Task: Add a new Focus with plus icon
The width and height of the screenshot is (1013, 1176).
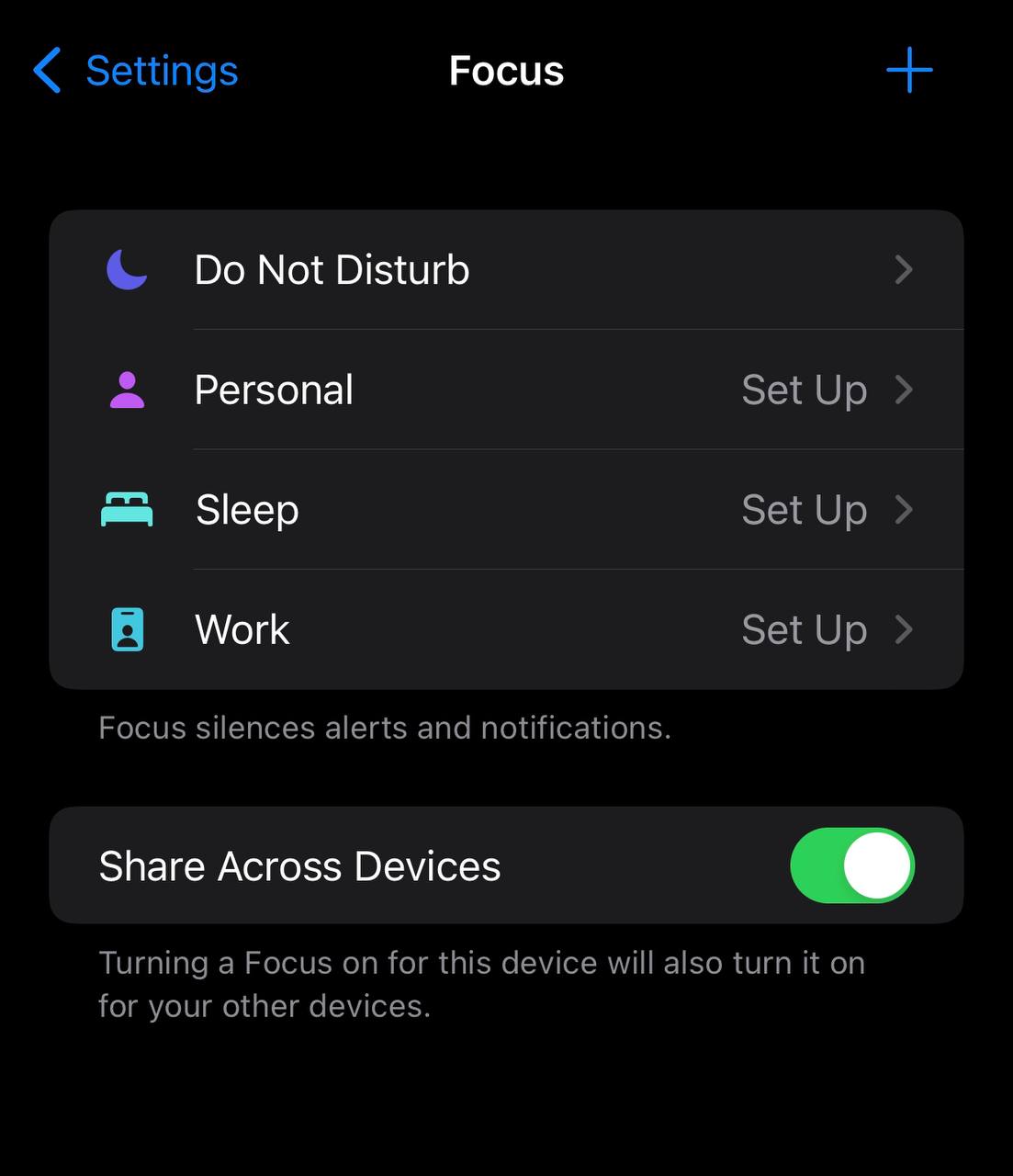Action: (x=908, y=71)
